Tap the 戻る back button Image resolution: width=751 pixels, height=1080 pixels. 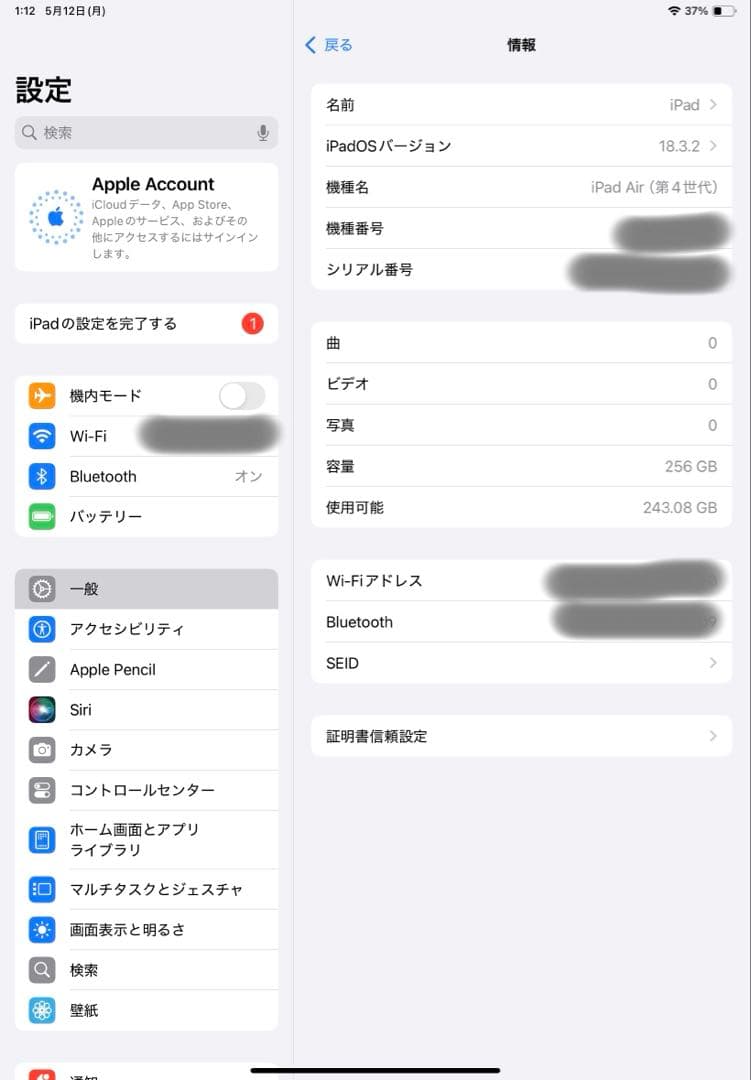coord(328,45)
